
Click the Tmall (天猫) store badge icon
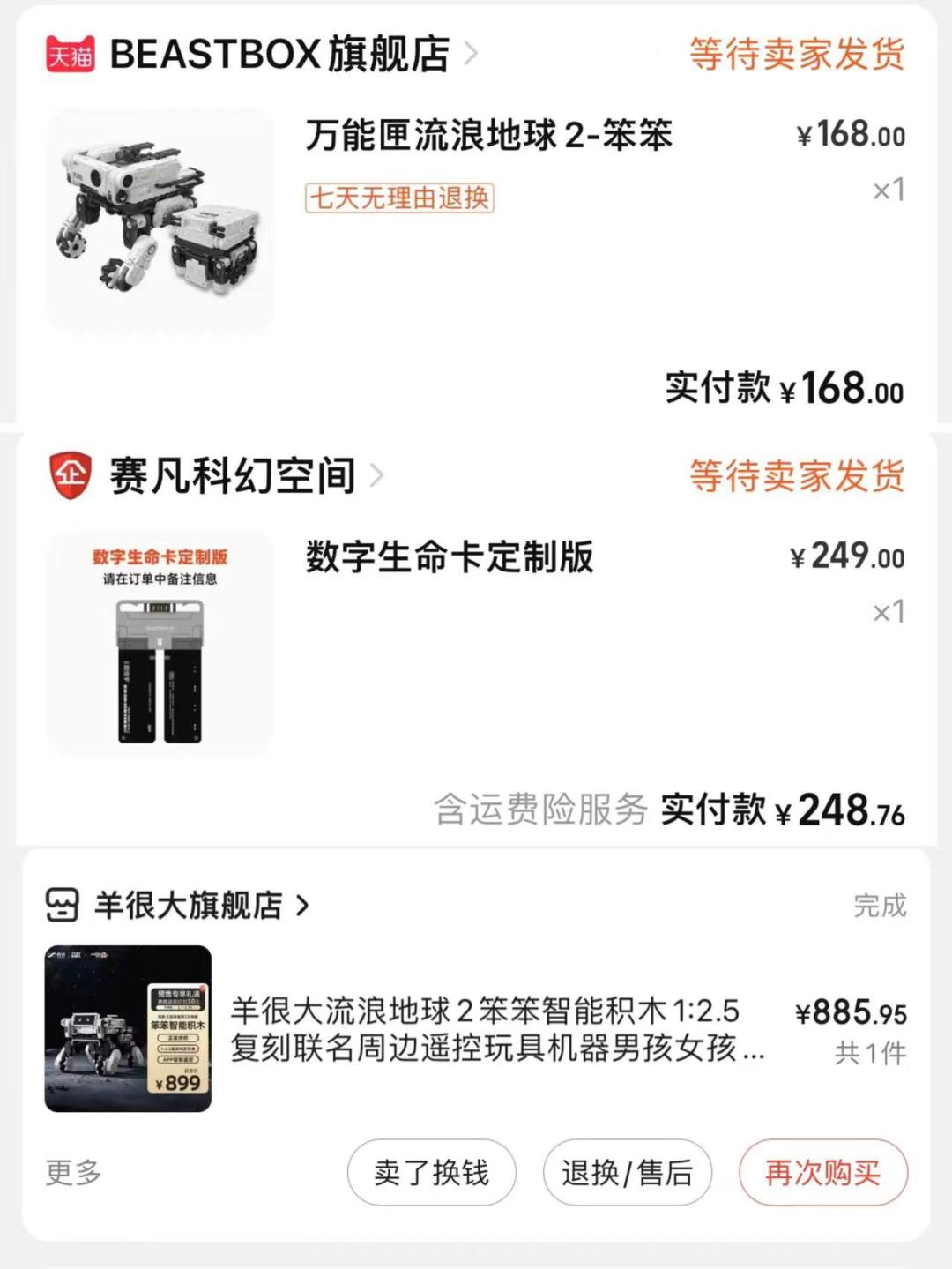click(x=71, y=56)
